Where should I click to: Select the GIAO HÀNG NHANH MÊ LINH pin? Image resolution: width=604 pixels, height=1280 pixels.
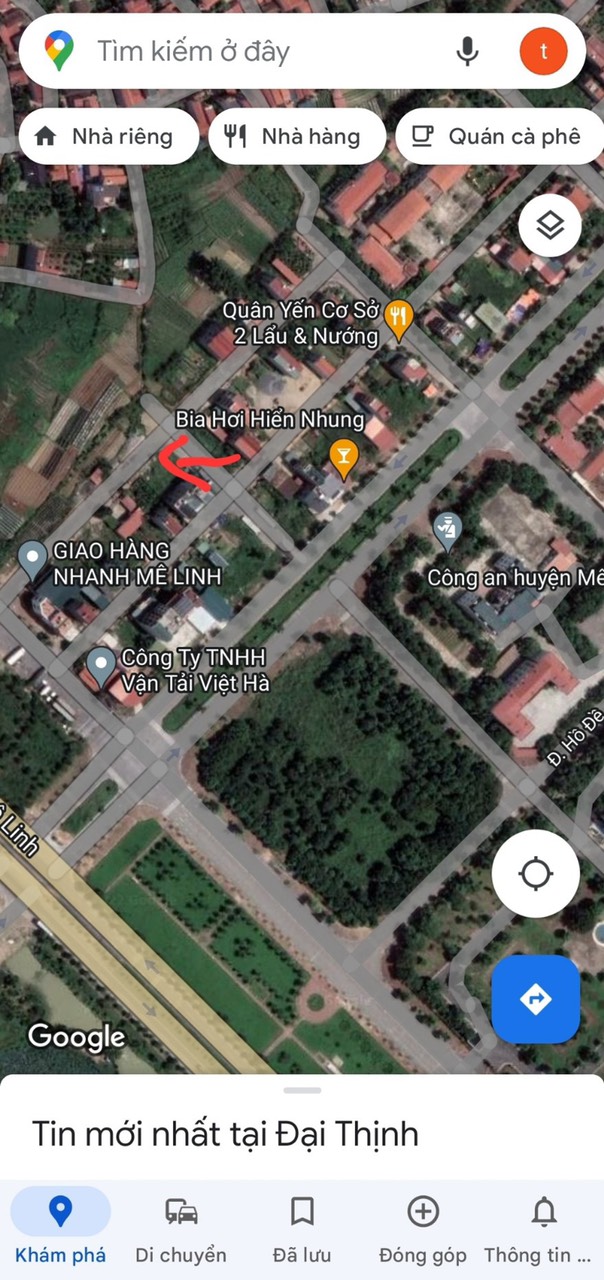[33, 560]
